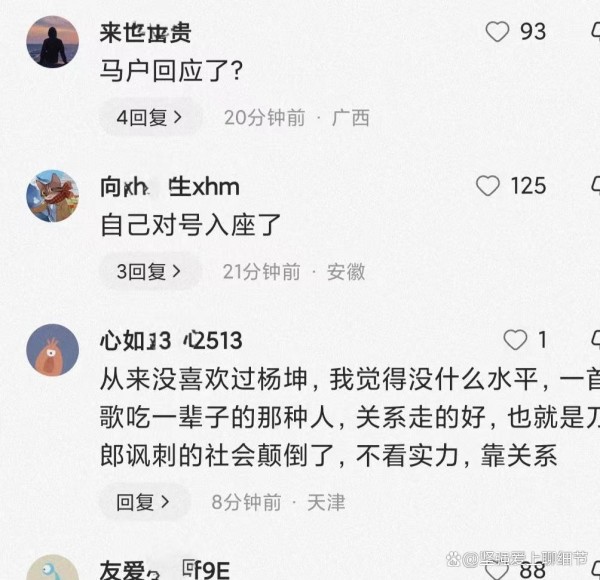Like the comment "马户回应了?"

pyautogui.click(x=497, y=32)
